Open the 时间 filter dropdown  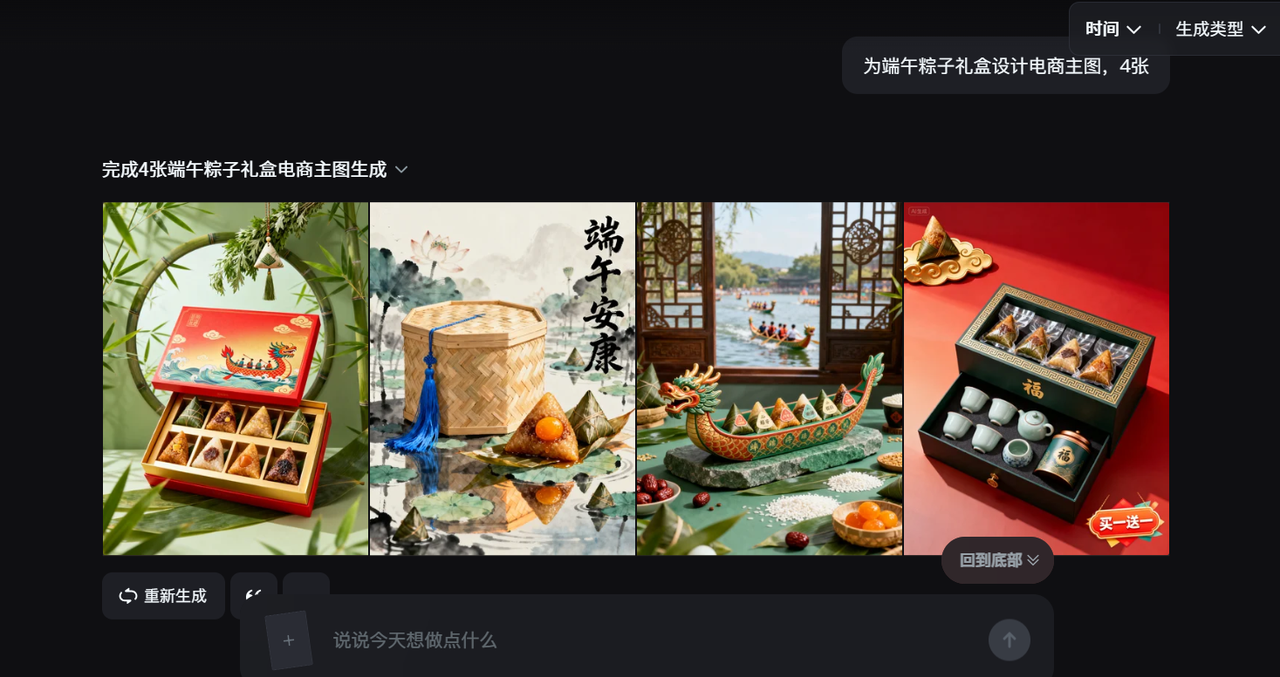click(1113, 29)
